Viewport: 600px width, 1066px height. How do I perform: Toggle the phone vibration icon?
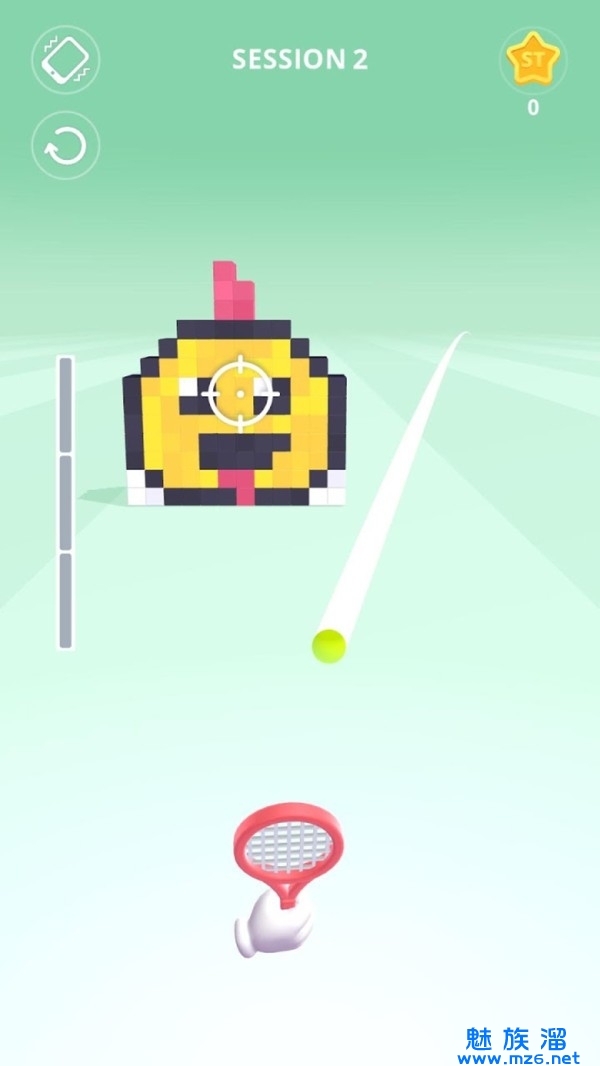pos(66,60)
